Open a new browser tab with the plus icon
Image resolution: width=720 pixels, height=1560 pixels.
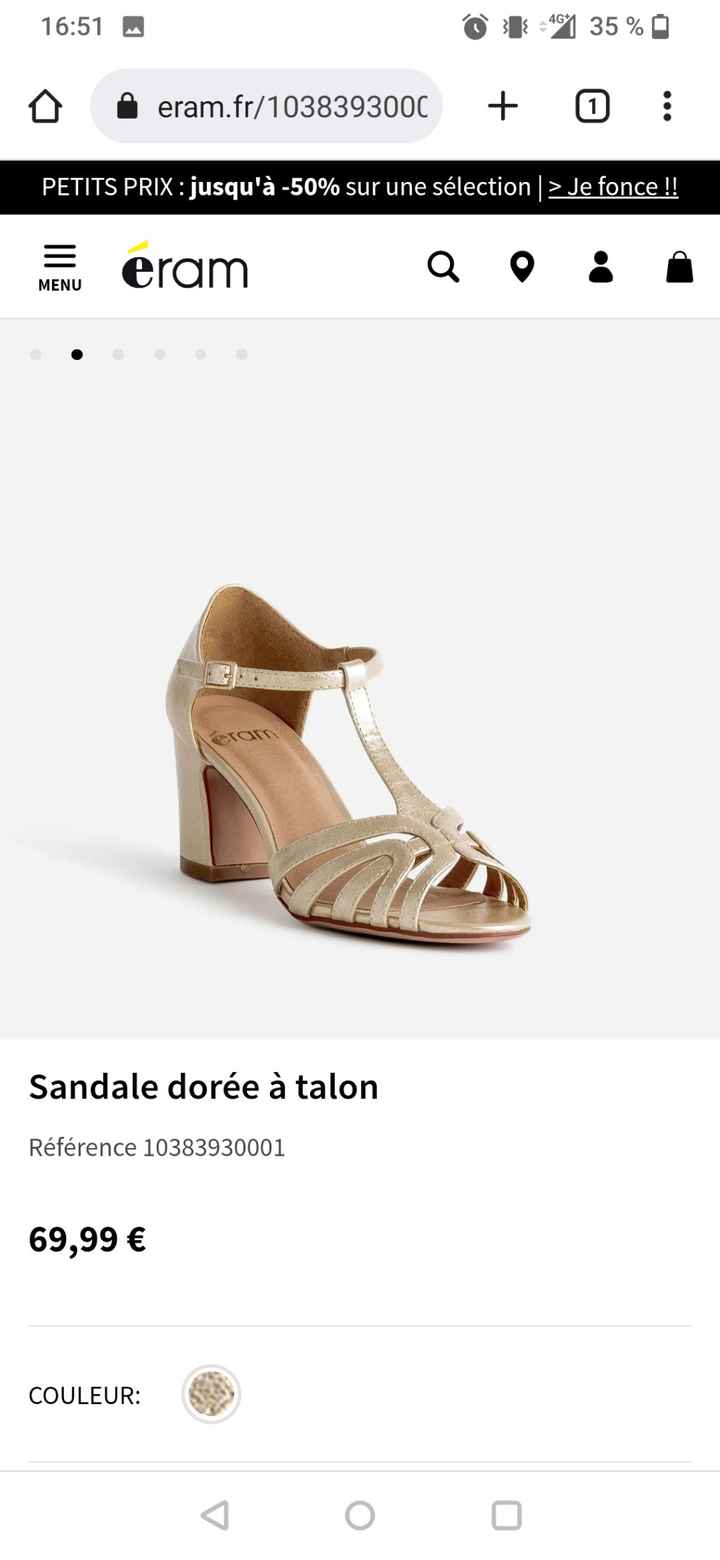point(503,105)
